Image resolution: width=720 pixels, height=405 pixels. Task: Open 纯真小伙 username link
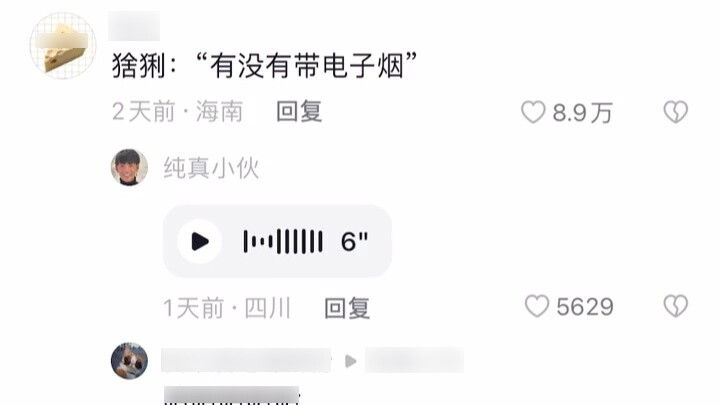tap(211, 167)
